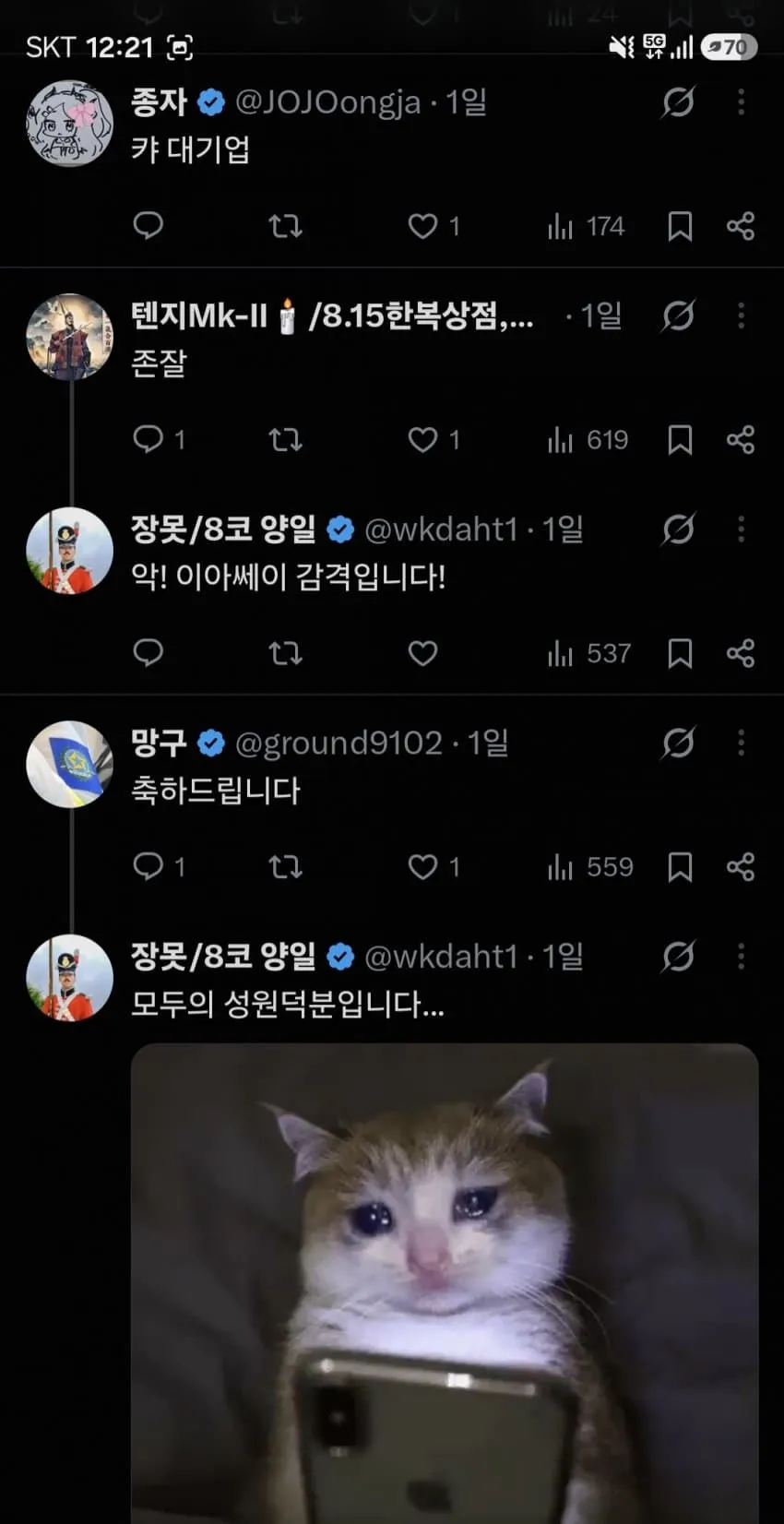Screen dimensions: 784x1524
Task: Open the crying cat image
Action: tap(445, 1283)
